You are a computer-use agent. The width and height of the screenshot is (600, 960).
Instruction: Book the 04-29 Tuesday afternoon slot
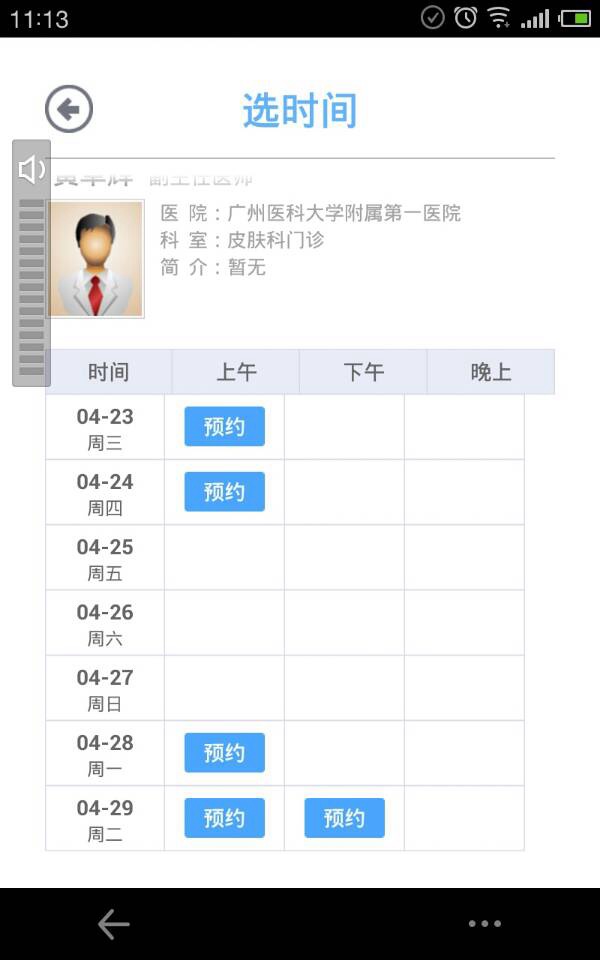pyautogui.click(x=344, y=818)
